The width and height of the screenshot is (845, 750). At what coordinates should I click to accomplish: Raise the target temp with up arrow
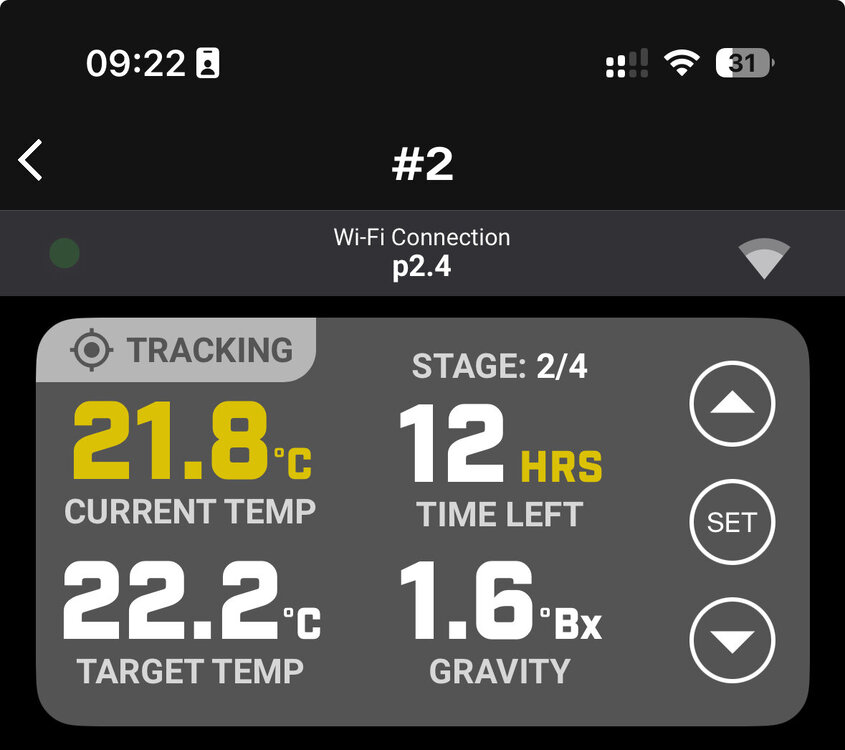pyautogui.click(x=732, y=403)
